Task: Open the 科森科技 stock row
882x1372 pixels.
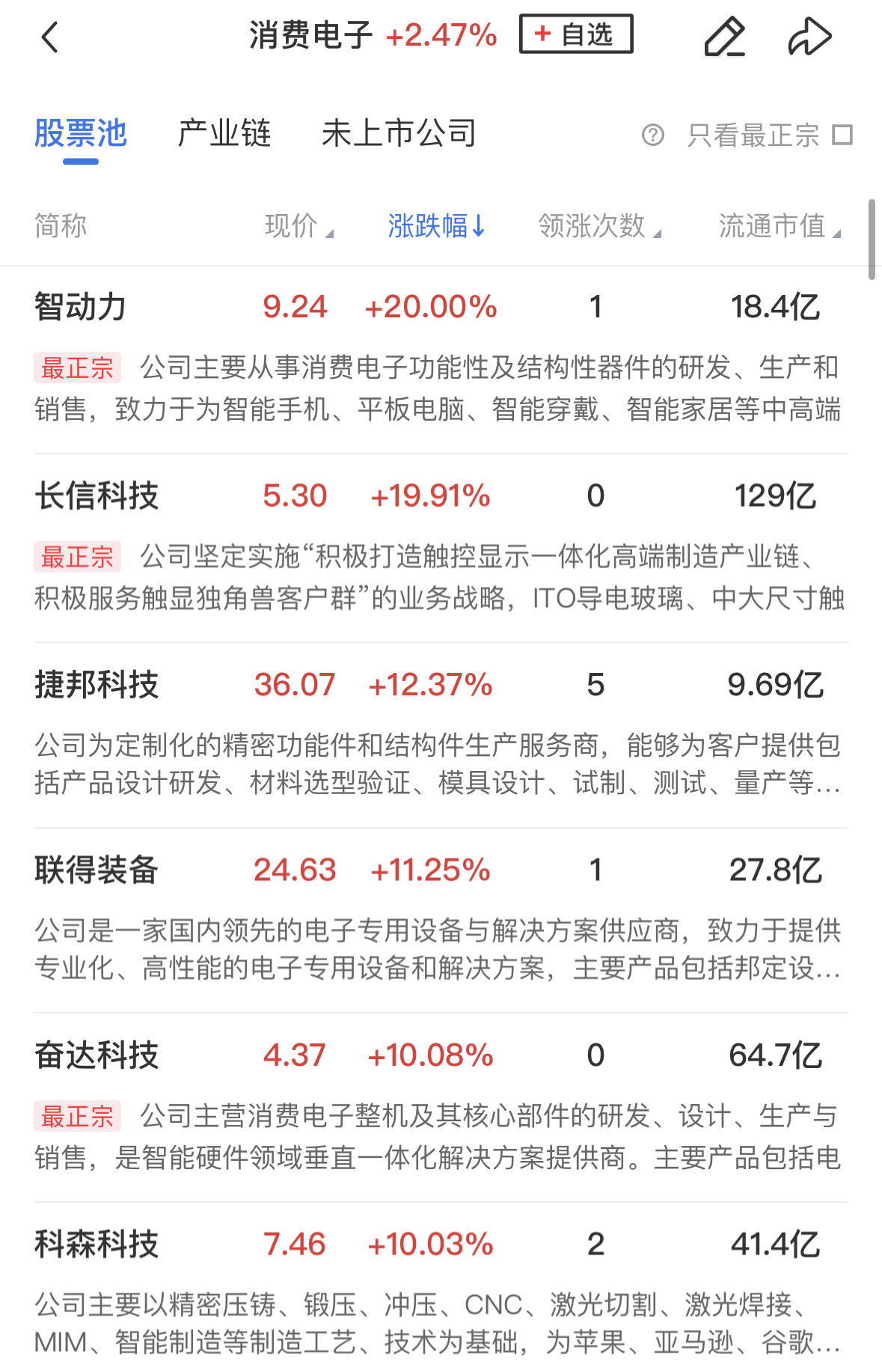Action: pos(97,1245)
